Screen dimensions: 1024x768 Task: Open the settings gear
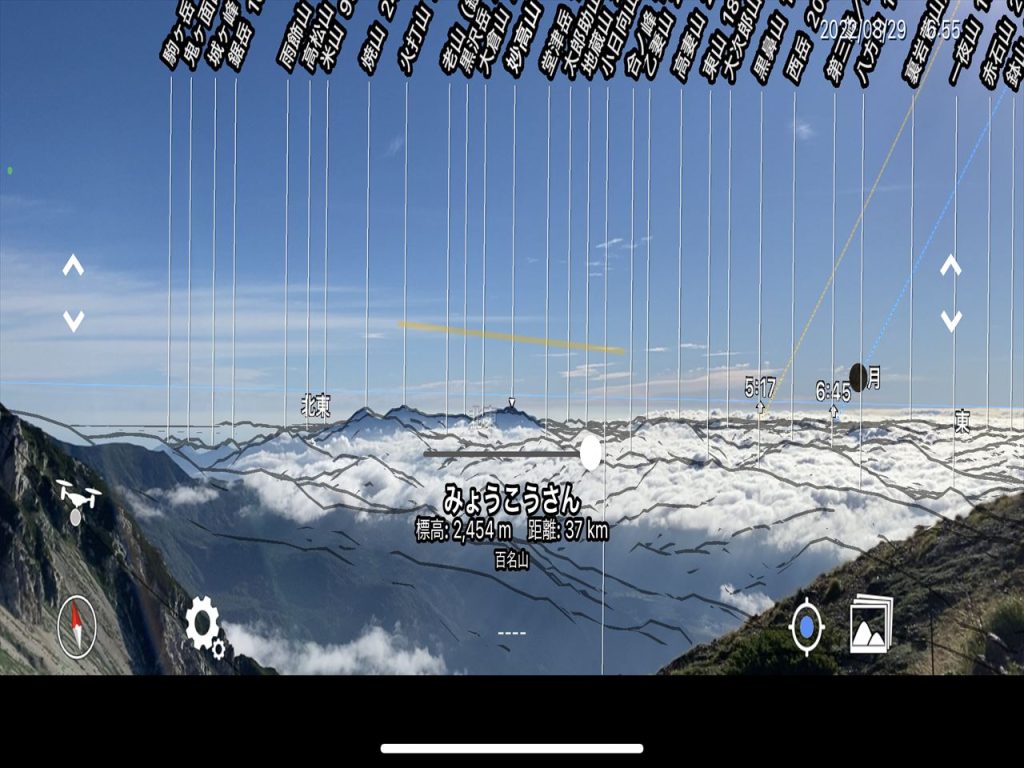204,625
